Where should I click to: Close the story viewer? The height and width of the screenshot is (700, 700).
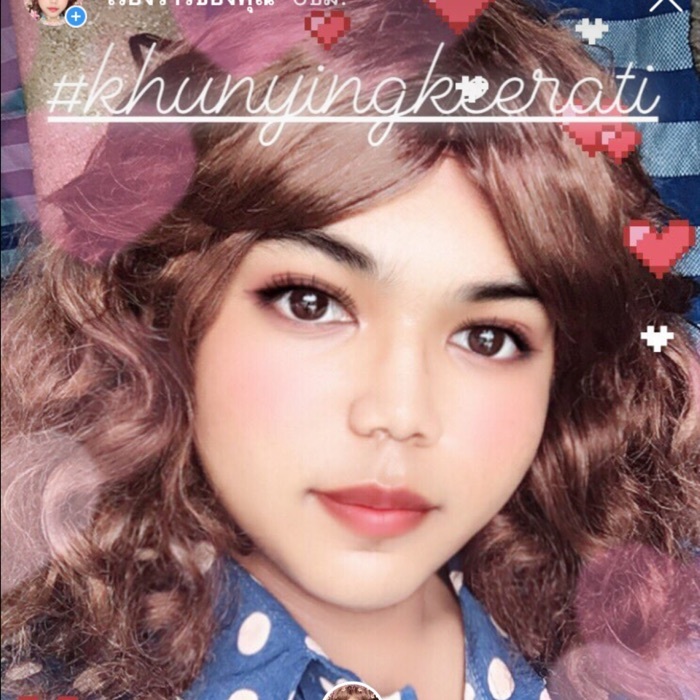(x=664, y=5)
